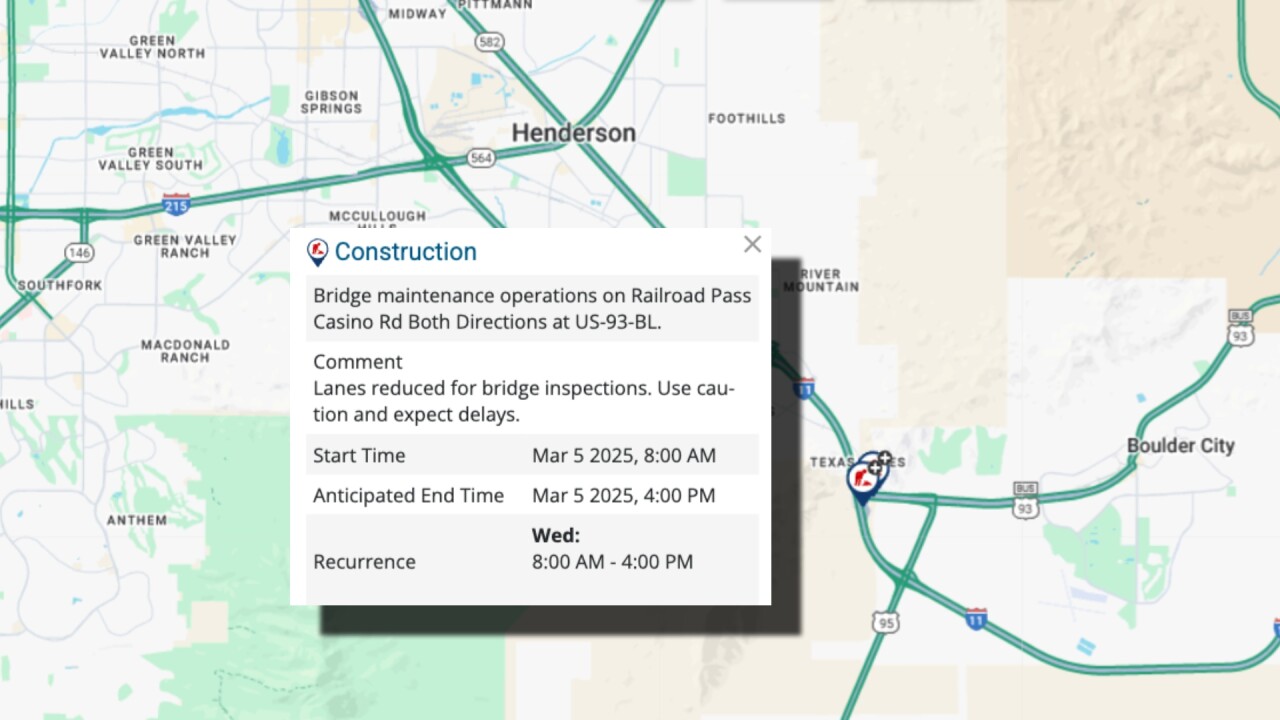Tap the construction marker near Texas Acres
This screenshot has width=1280, height=720.
[x=863, y=479]
